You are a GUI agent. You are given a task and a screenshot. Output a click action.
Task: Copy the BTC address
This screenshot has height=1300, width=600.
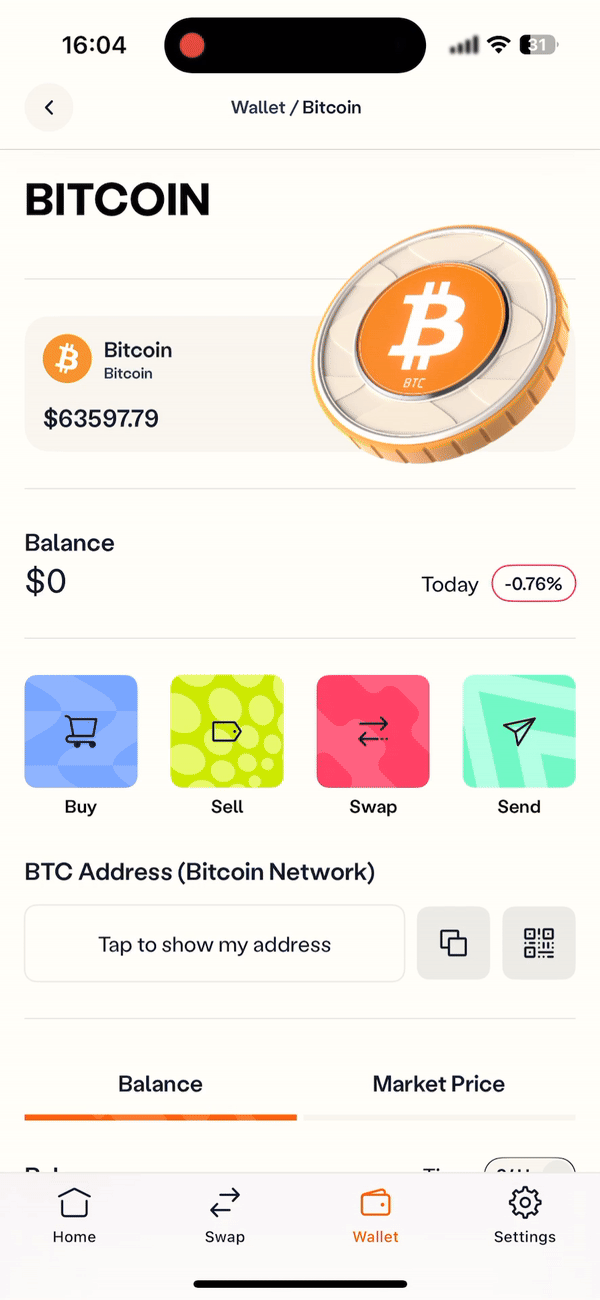coord(453,943)
